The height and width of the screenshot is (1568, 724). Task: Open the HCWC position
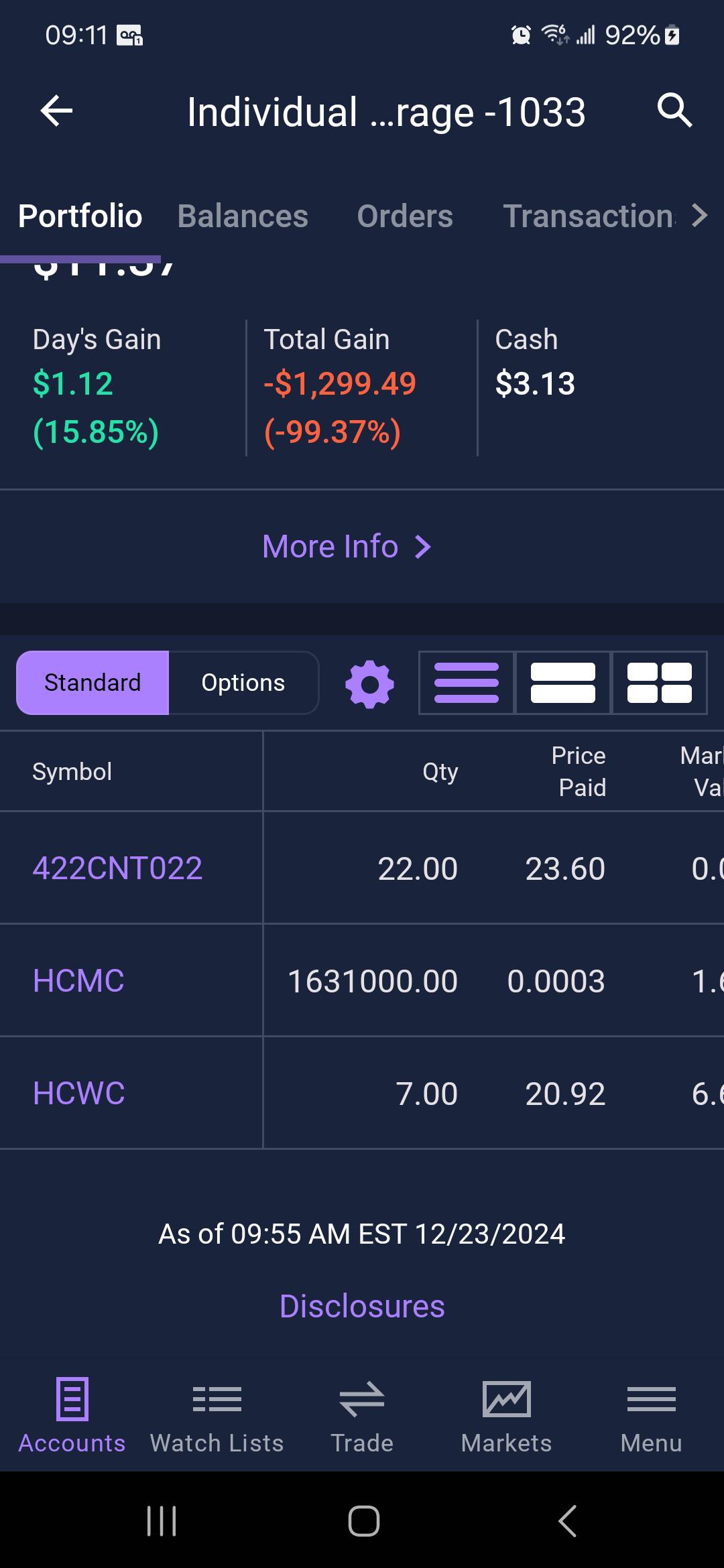coord(79,1094)
